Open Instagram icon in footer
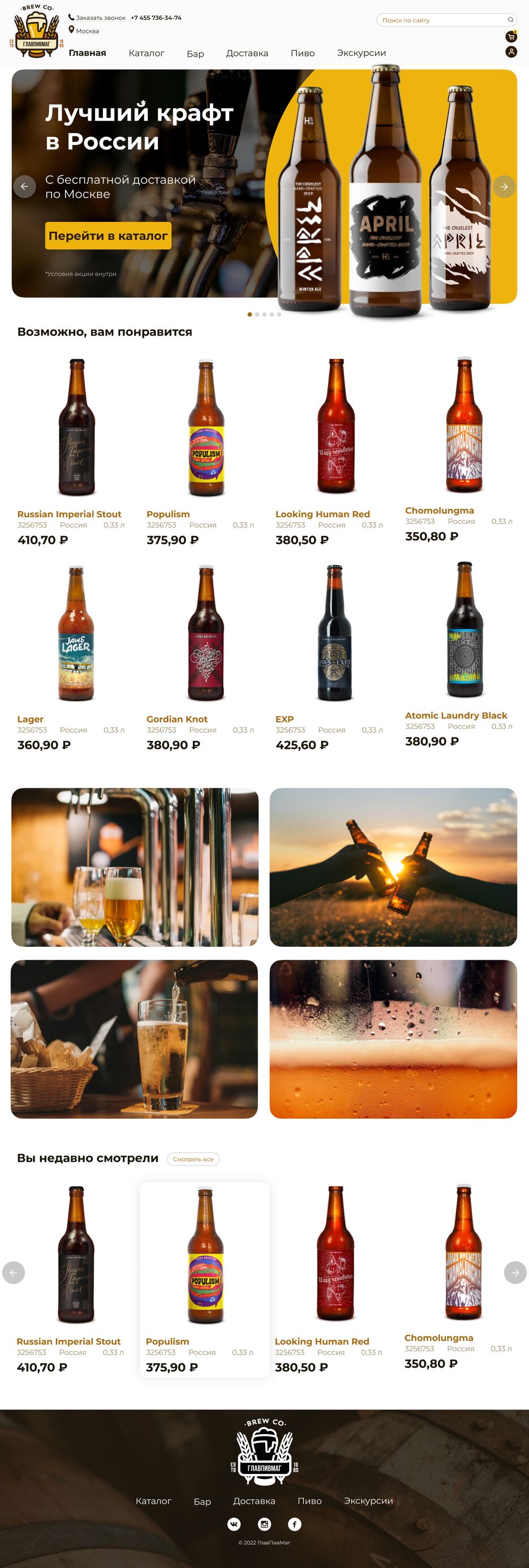The image size is (529, 1568). tap(264, 1524)
